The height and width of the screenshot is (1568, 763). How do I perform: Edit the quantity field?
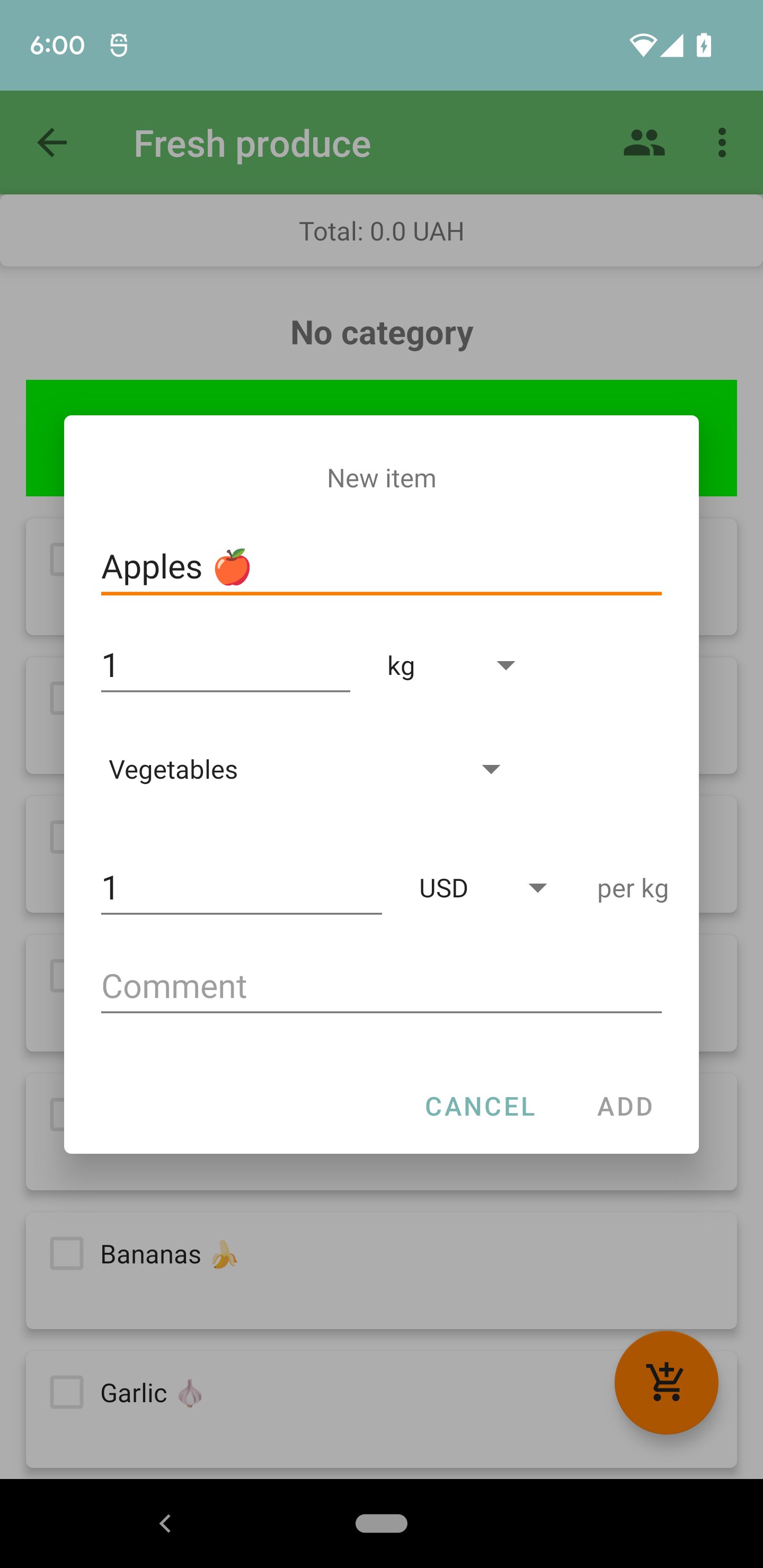[225, 666]
